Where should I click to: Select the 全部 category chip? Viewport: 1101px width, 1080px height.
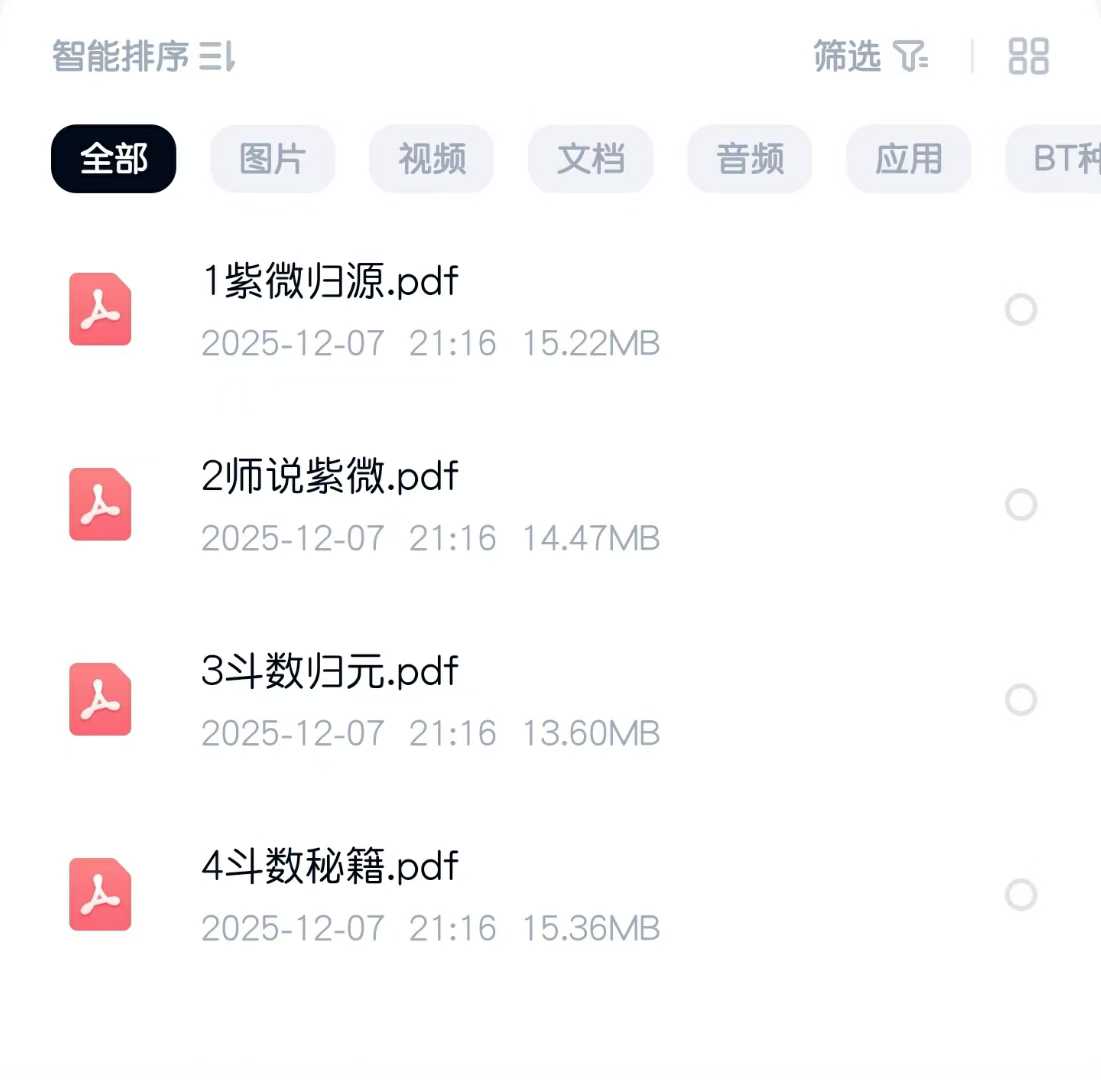pos(114,159)
